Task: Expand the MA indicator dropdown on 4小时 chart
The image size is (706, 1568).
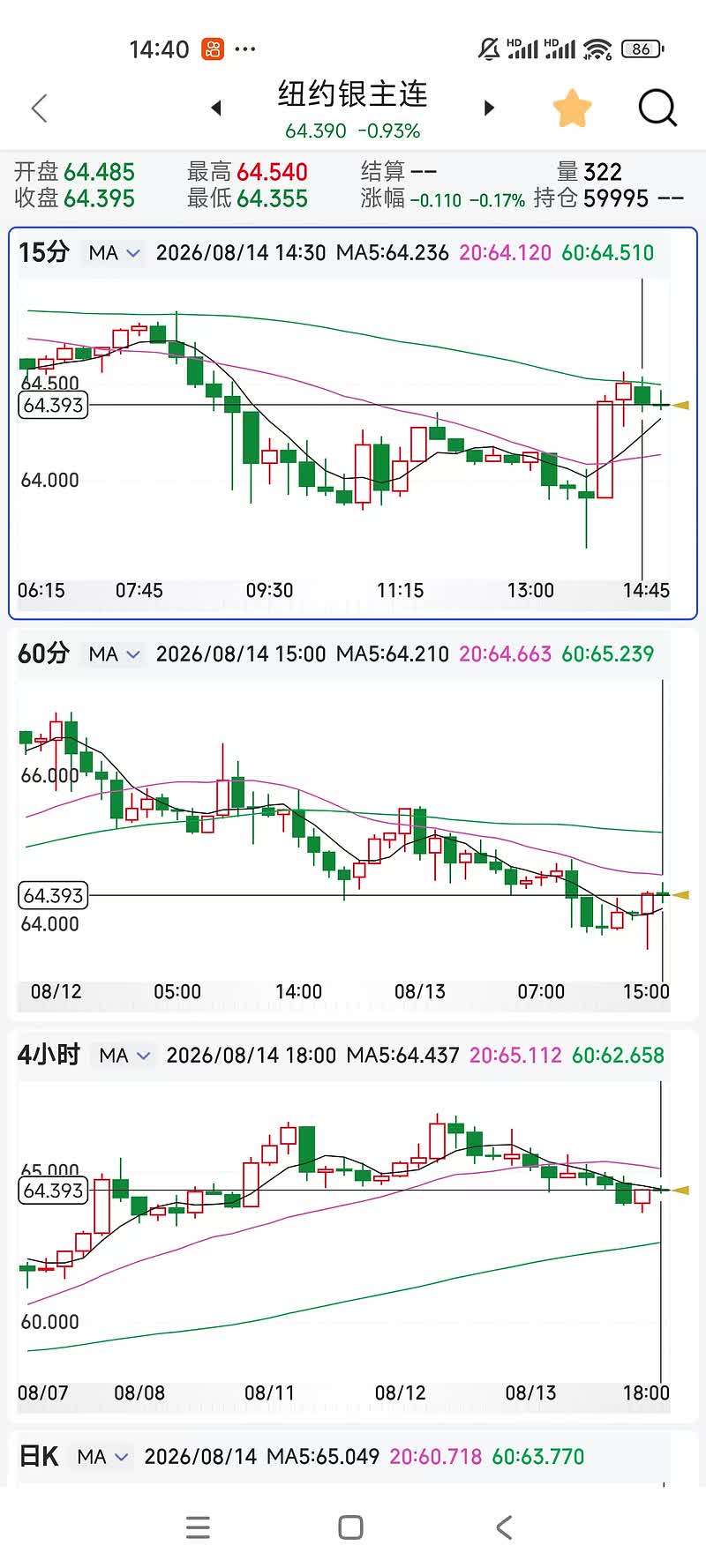Action: click(x=125, y=1056)
